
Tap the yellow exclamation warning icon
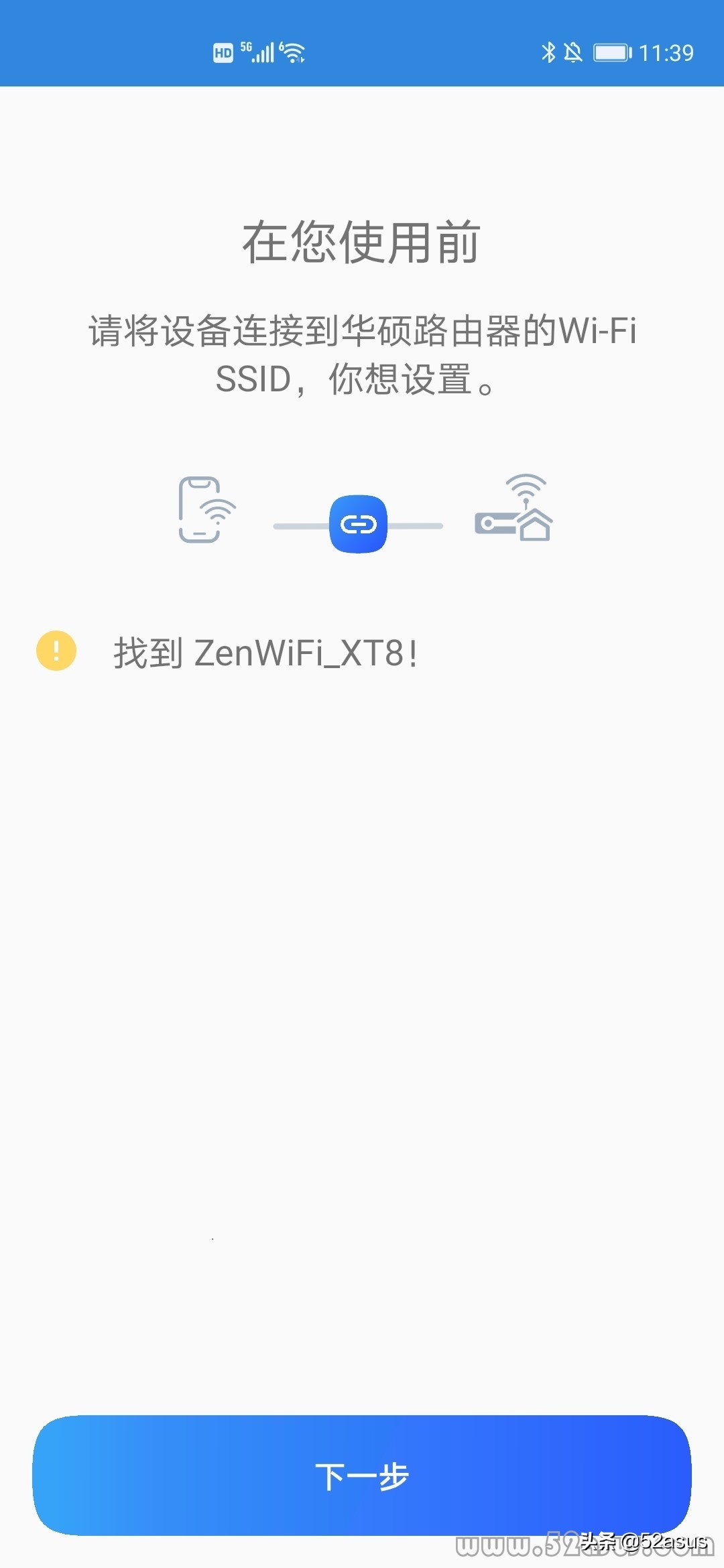(x=56, y=650)
